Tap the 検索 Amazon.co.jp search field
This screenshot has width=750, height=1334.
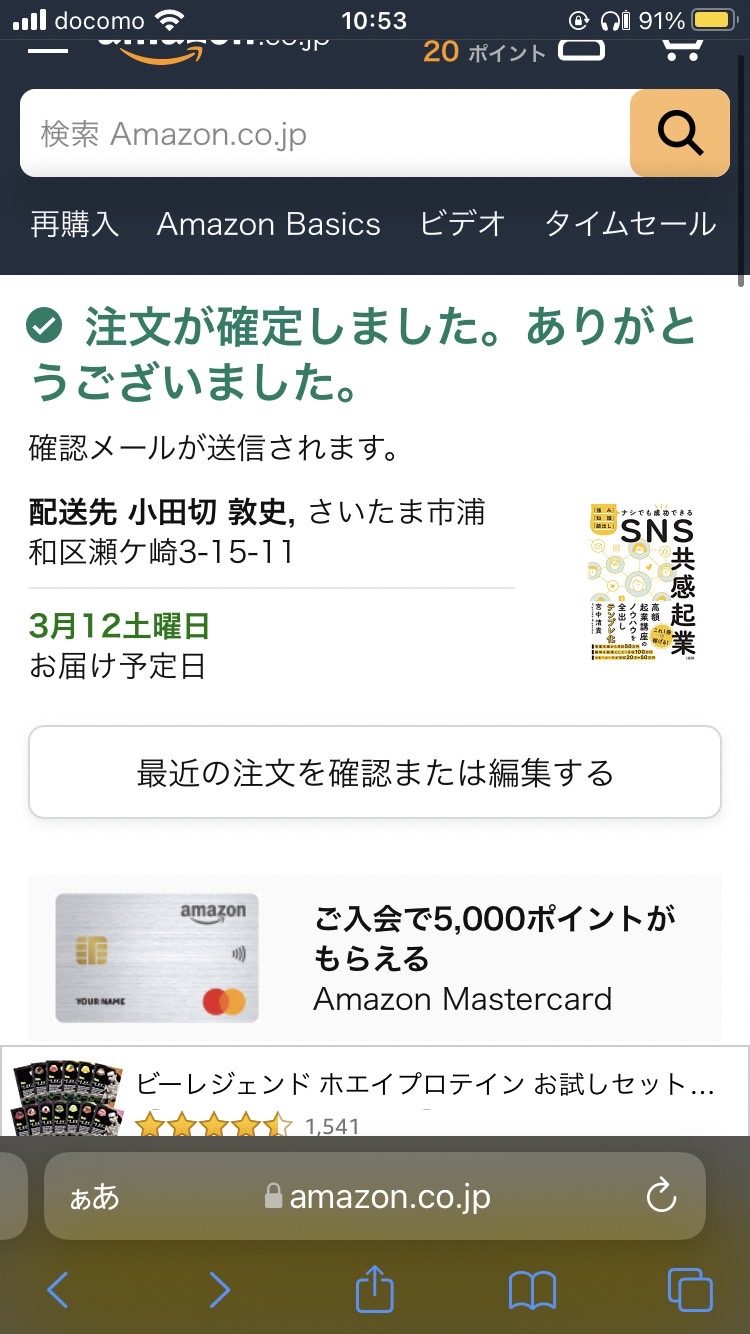click(x=325, y=134)
